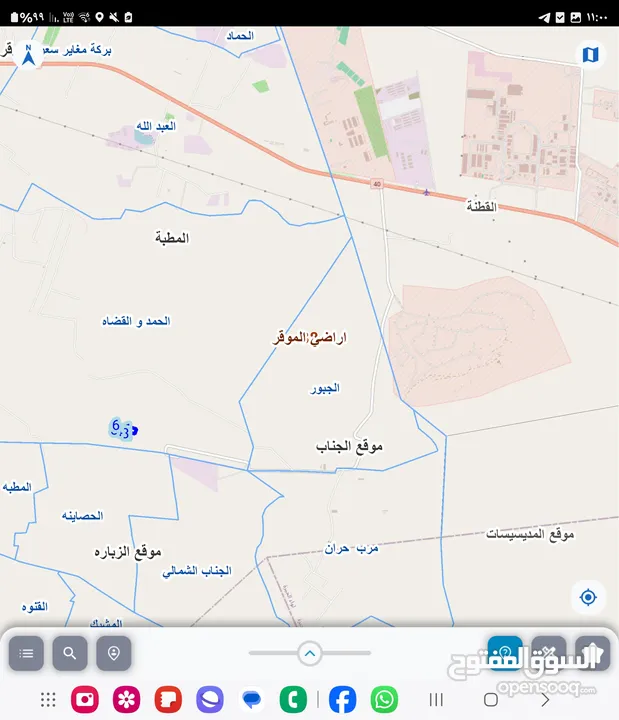Launch WhatsApp from the taskbar

click(384, 699)
